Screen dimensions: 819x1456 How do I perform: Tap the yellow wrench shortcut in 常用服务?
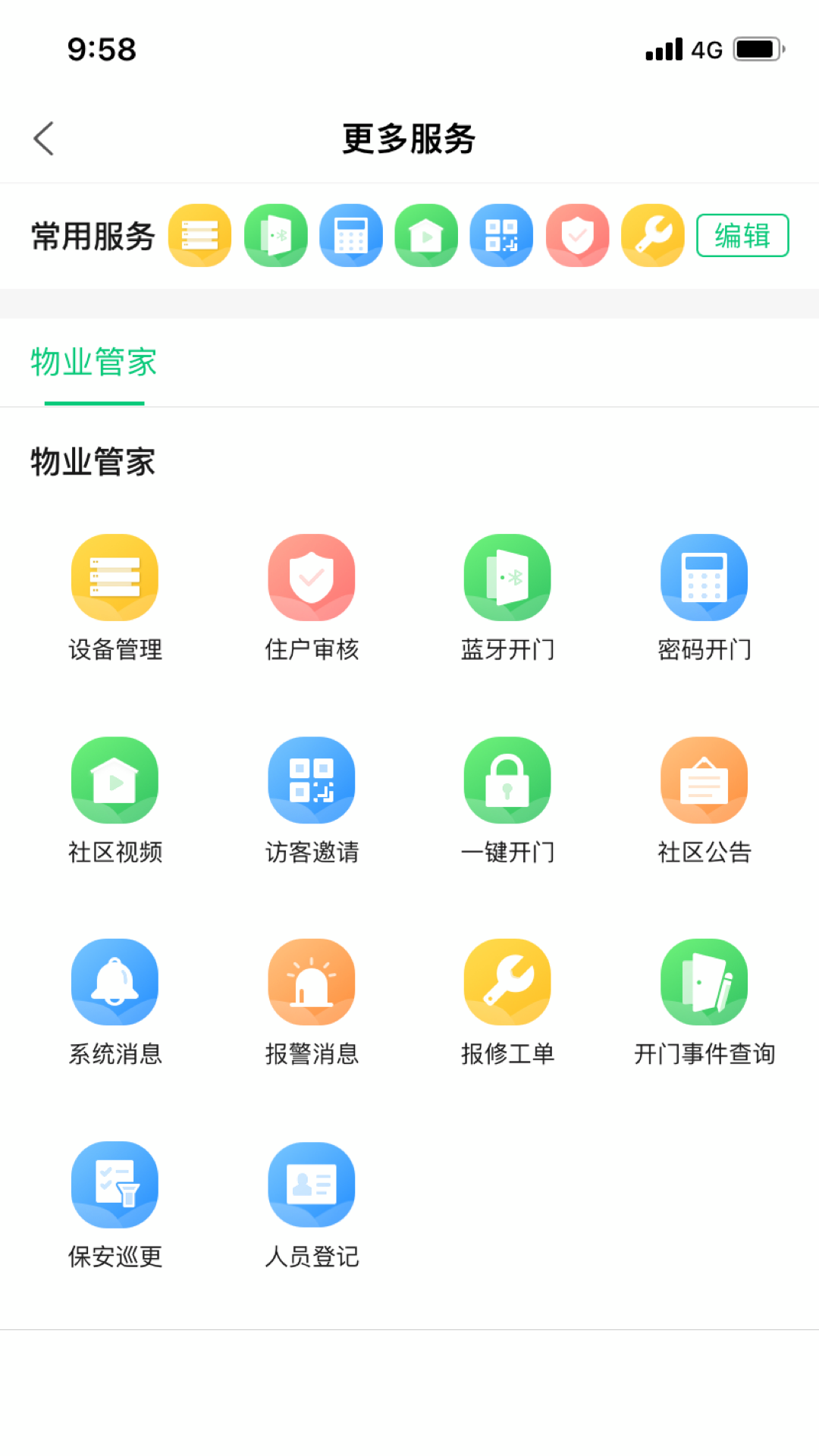652,236
